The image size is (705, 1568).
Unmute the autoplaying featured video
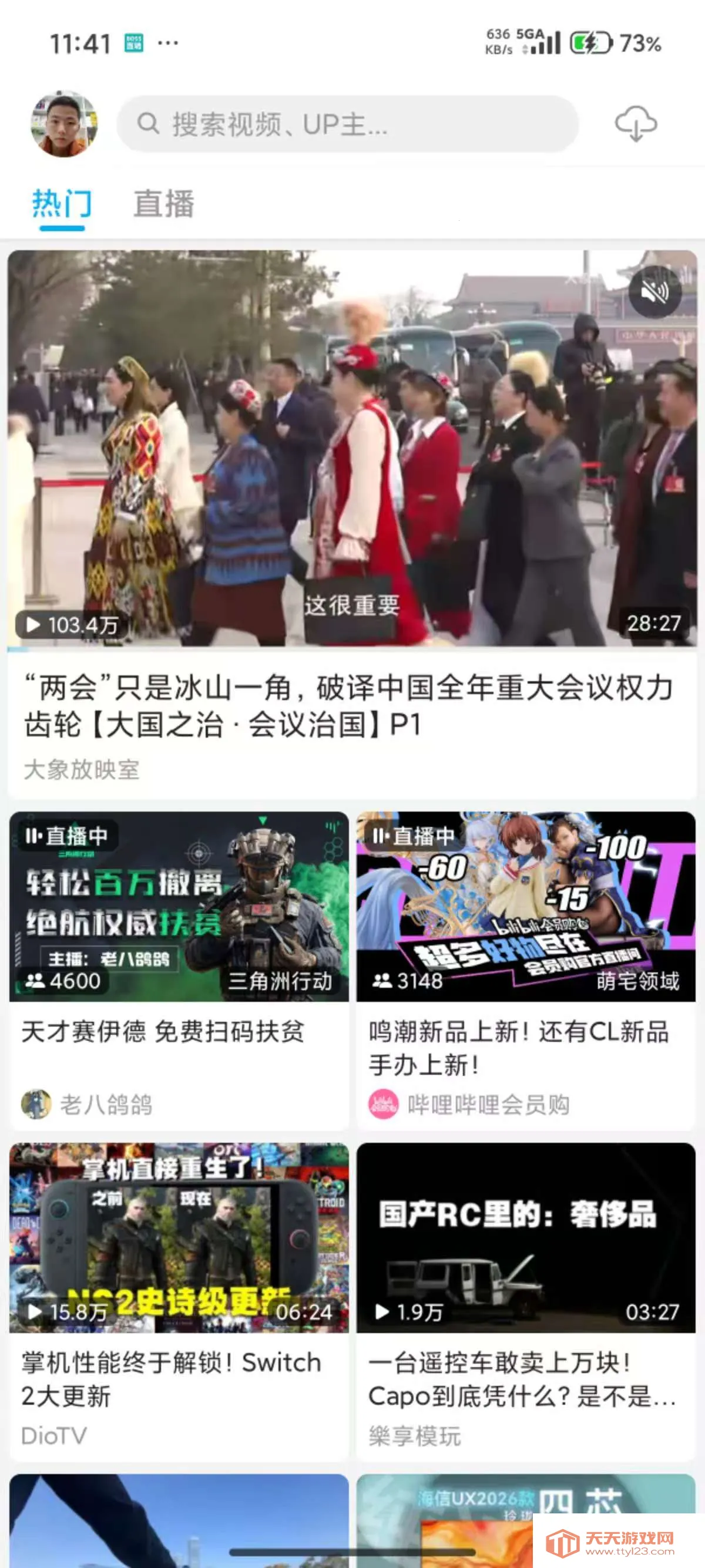(x=654, y=292)
